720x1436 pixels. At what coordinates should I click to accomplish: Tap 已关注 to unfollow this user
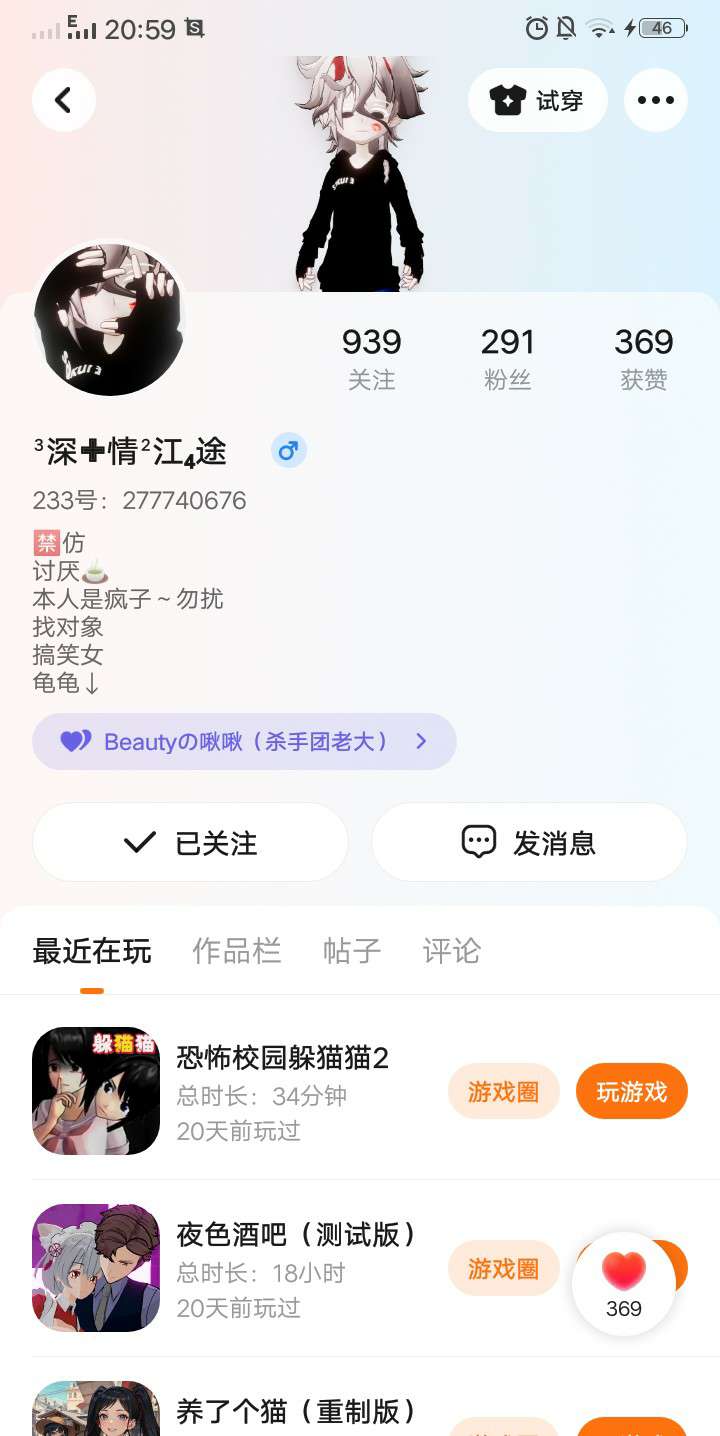(x=190, y=842)
